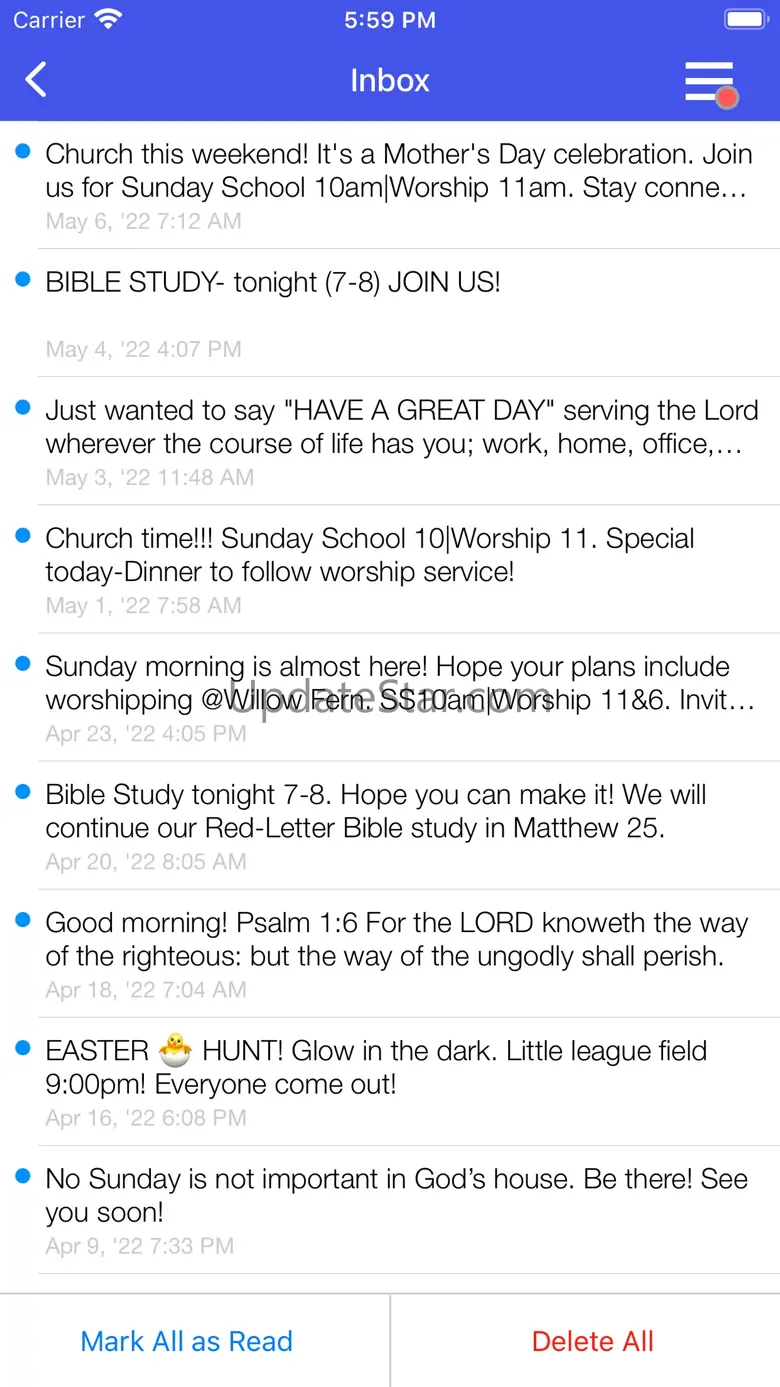Open the Sunday morning is almost here message
Viewport: 780px width, 1387px height.
click(398, 697)
